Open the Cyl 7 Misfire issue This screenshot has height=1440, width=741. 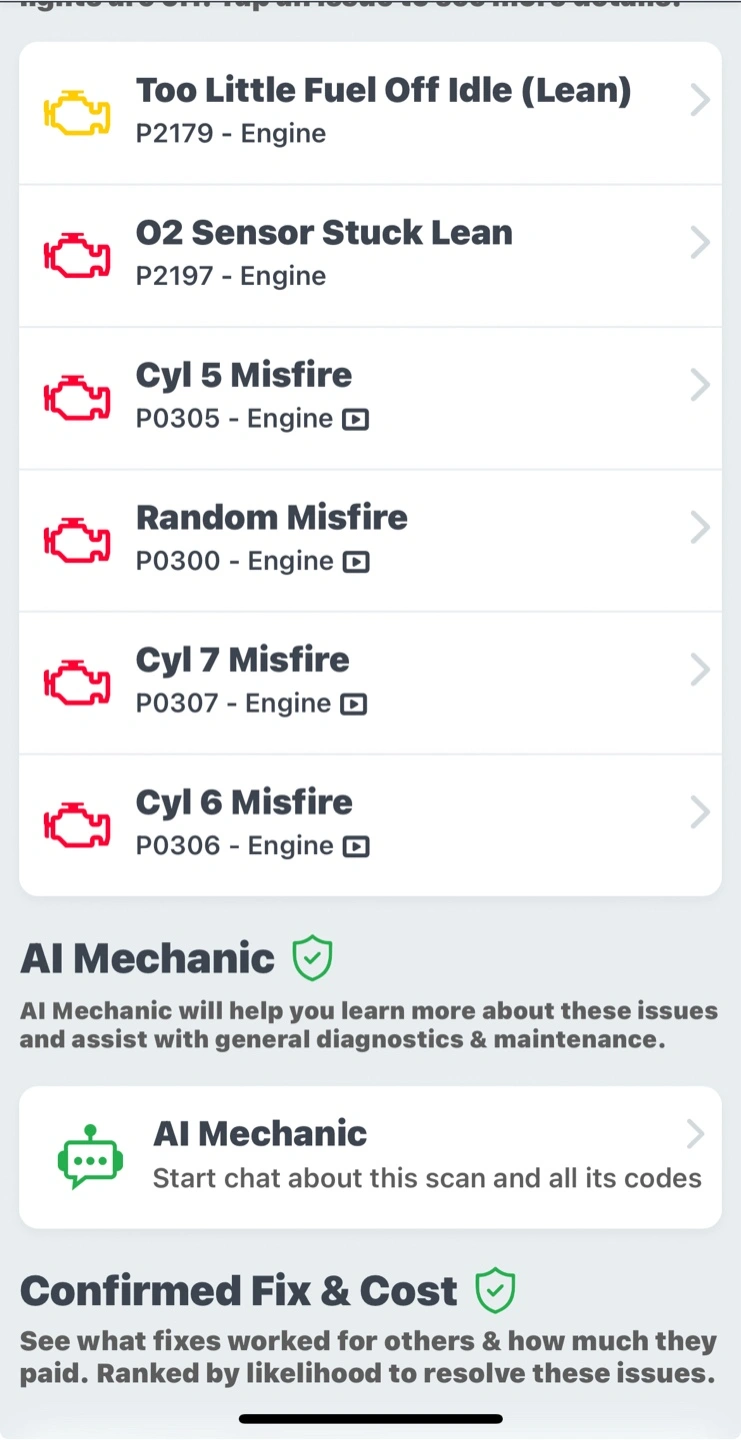click(x=370, y=683)
